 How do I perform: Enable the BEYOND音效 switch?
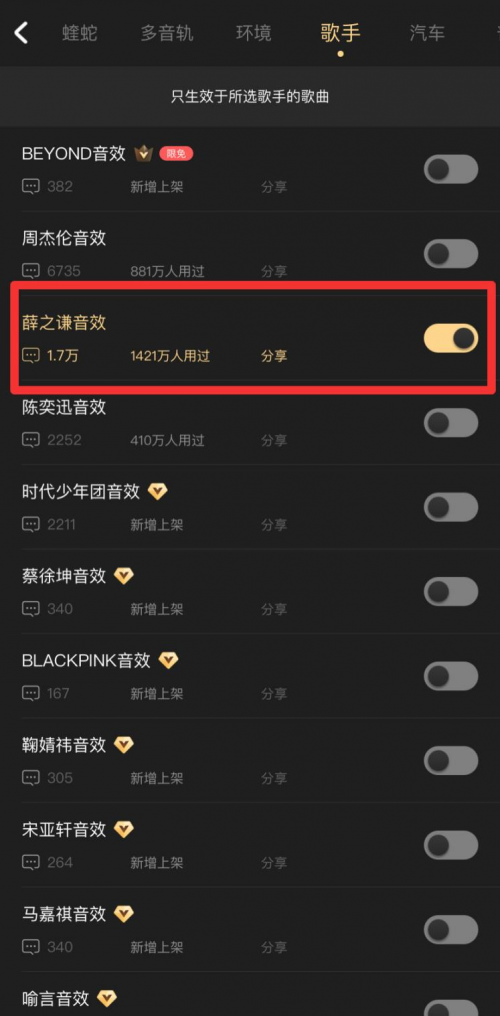pyautogui.click(x=451, y=170)
